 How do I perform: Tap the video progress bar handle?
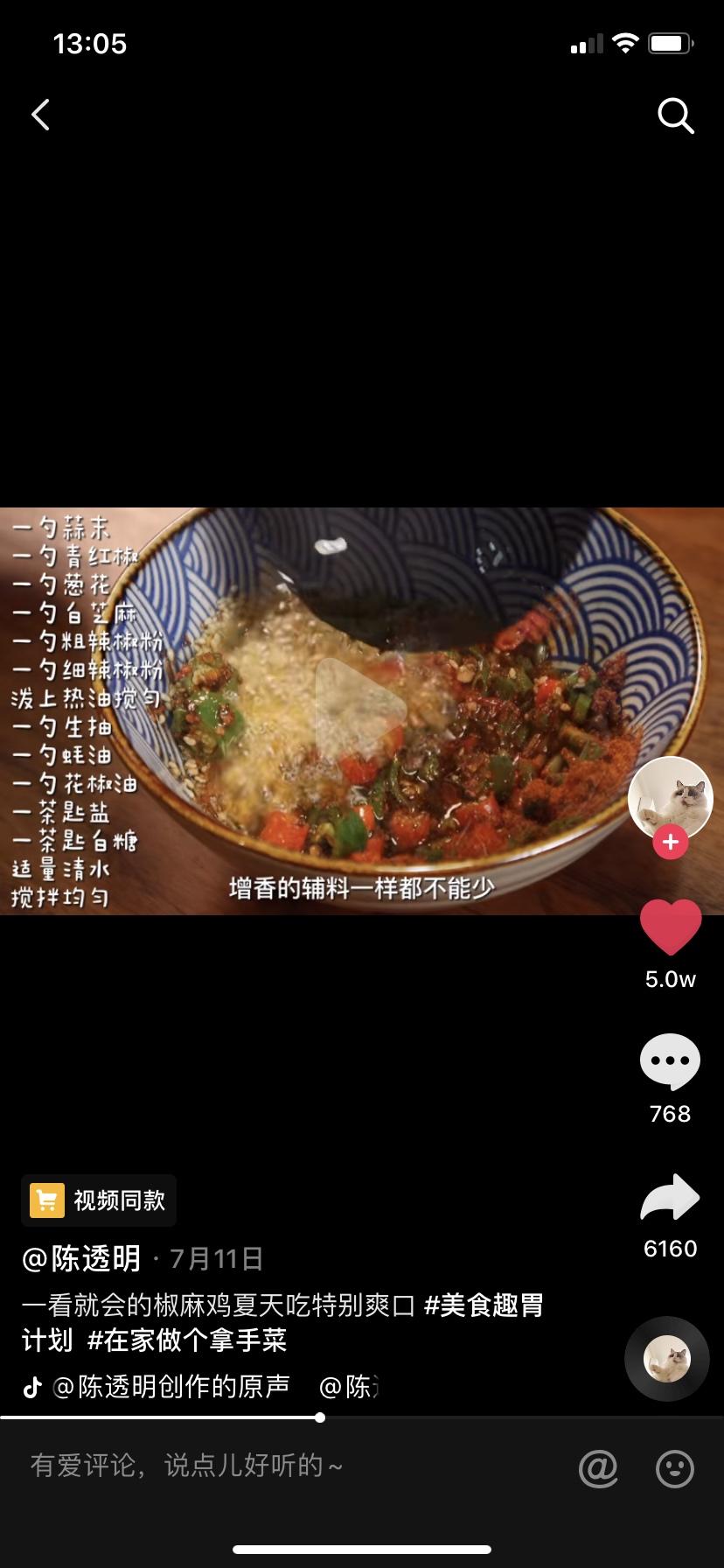click(320, 1417)
